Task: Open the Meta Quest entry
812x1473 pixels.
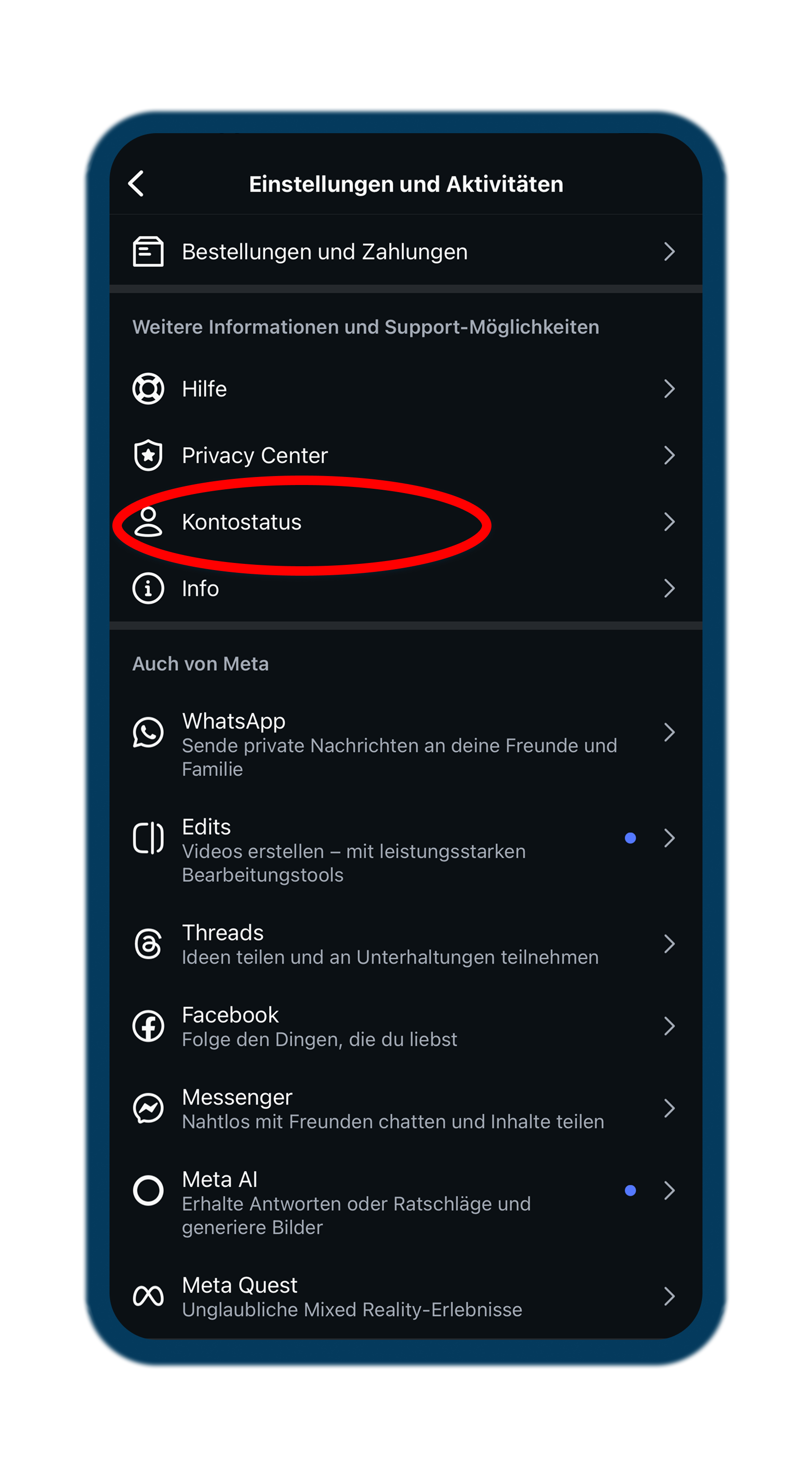Action: coord(405,1296)
